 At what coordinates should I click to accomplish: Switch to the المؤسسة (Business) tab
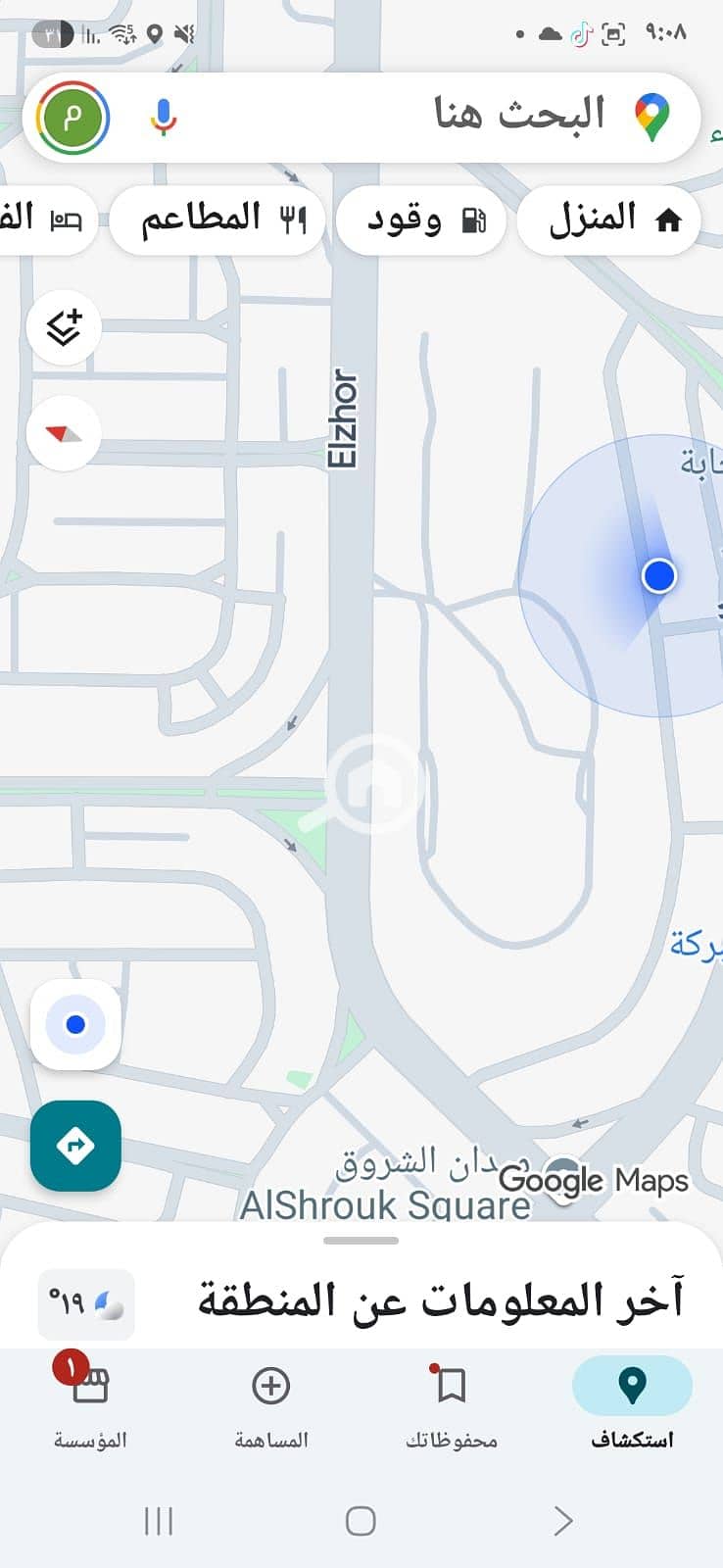(x=90, y=1401)
